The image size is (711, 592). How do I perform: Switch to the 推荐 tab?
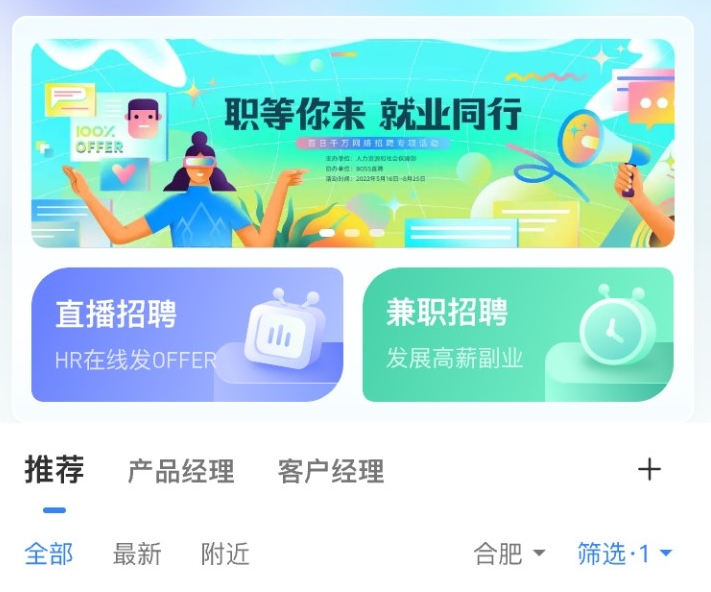coord(54,470)
